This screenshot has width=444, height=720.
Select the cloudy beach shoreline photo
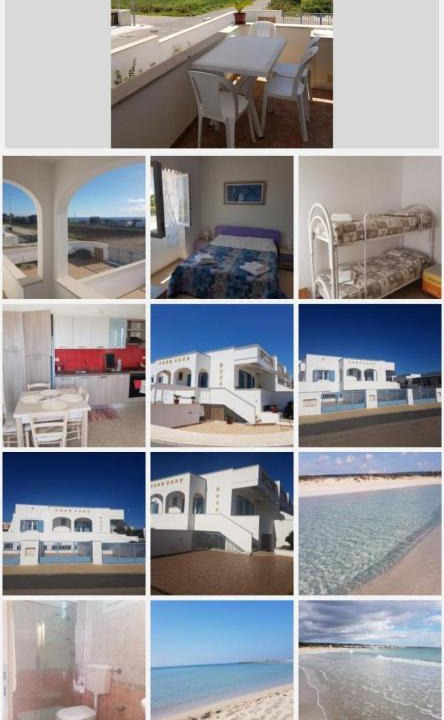tap(370, 660)
